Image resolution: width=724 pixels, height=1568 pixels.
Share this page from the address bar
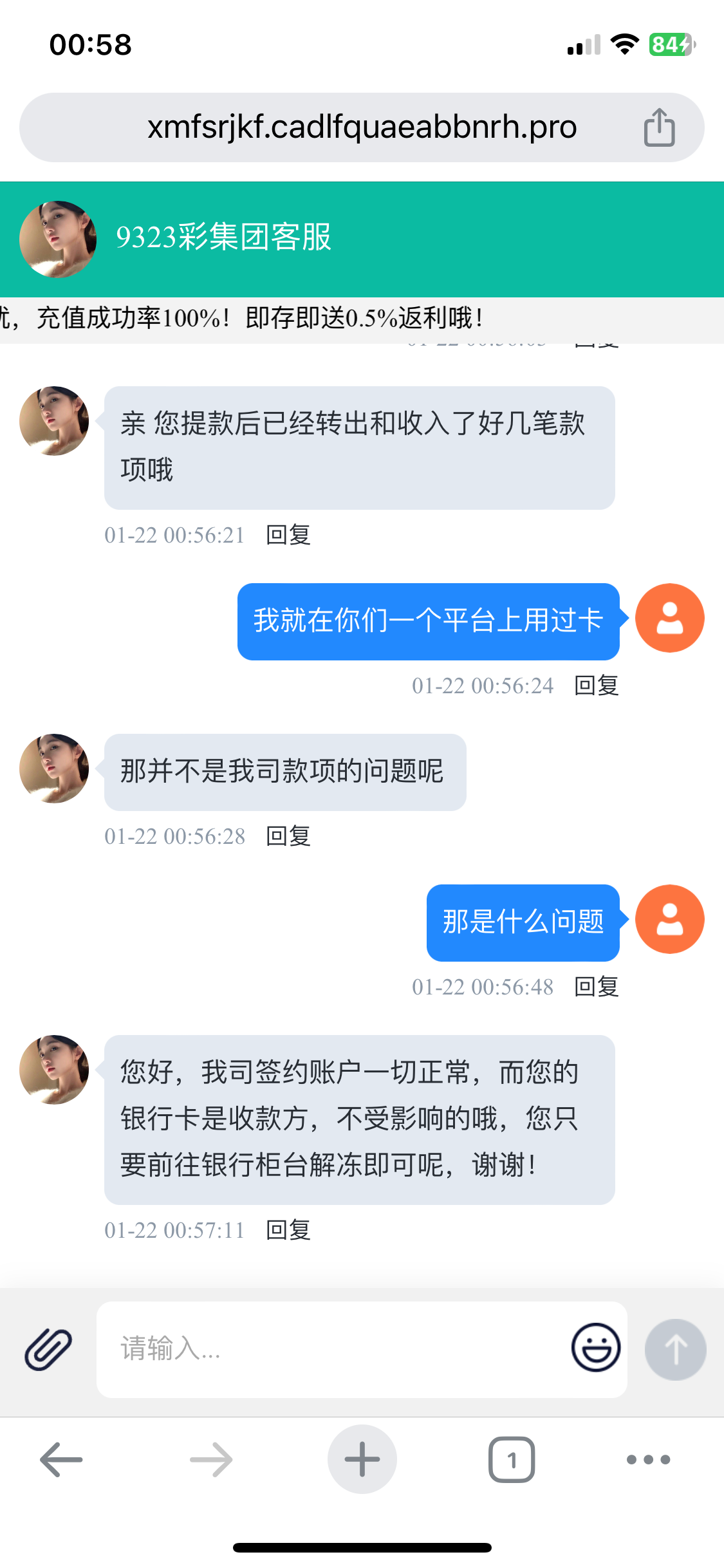coord(659,127)
